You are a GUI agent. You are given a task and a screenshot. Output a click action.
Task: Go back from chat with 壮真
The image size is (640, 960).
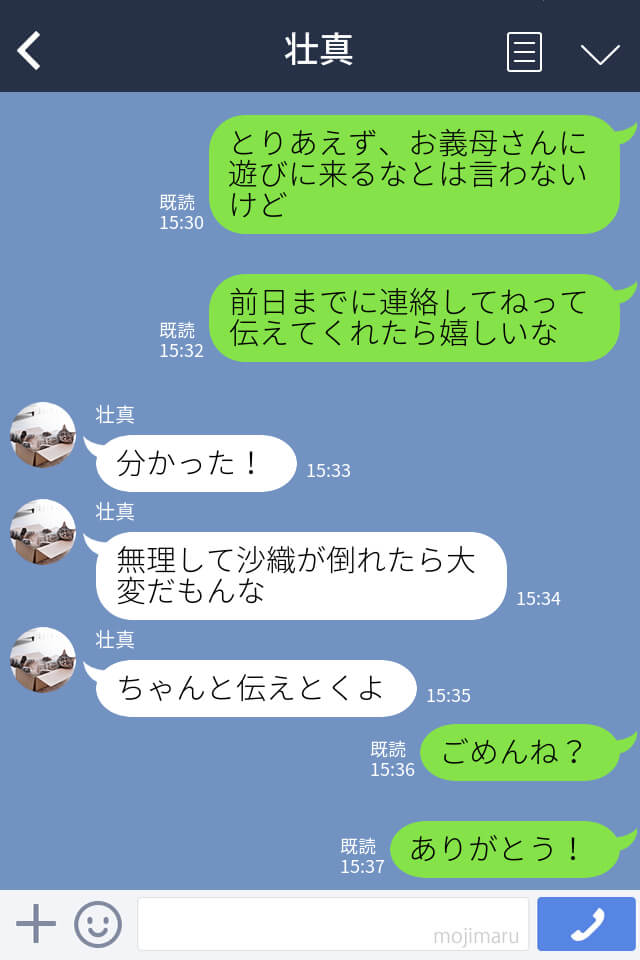(30, 50)
